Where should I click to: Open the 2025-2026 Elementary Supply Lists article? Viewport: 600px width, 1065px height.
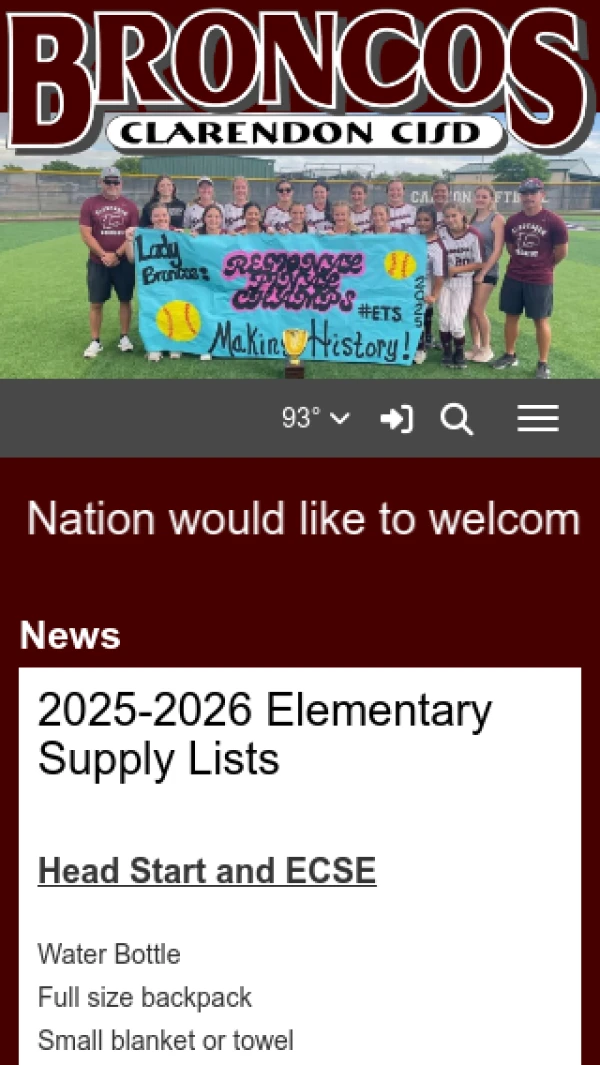tap(264, 735)
